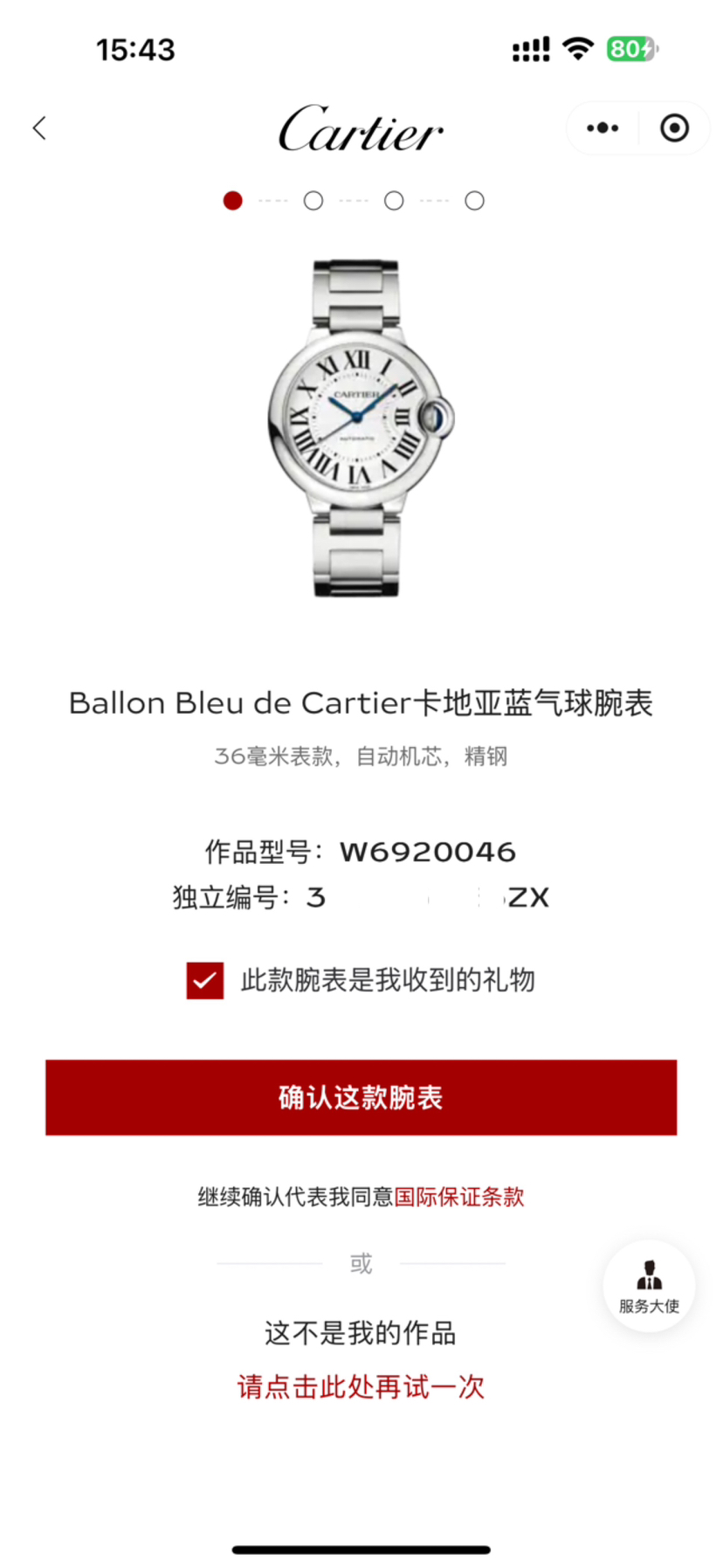Close the mini program via circle icon
Viewport: 723px width, 1568px height.
coord(674,128)
